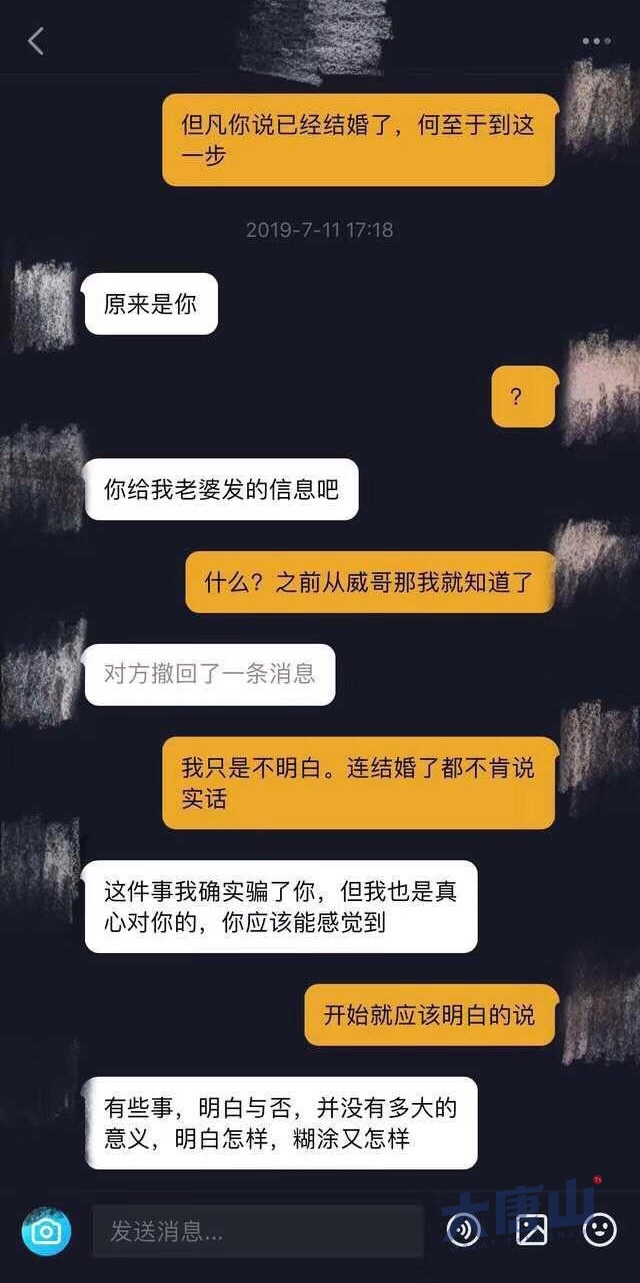640x1283 pixels.
Task: Go back using the top arrow
Action: coord(36,41)
